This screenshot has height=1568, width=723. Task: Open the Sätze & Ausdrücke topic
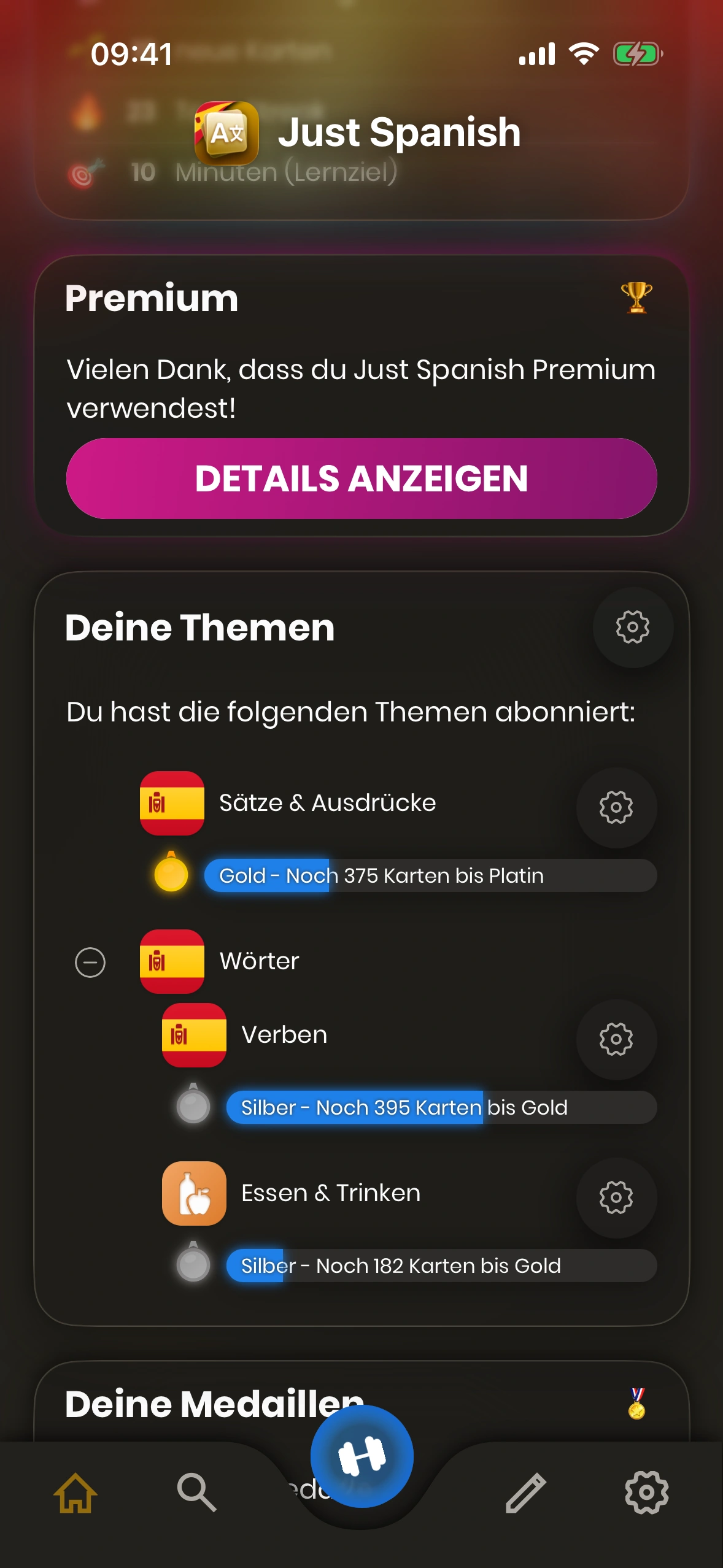coord(327,803)
